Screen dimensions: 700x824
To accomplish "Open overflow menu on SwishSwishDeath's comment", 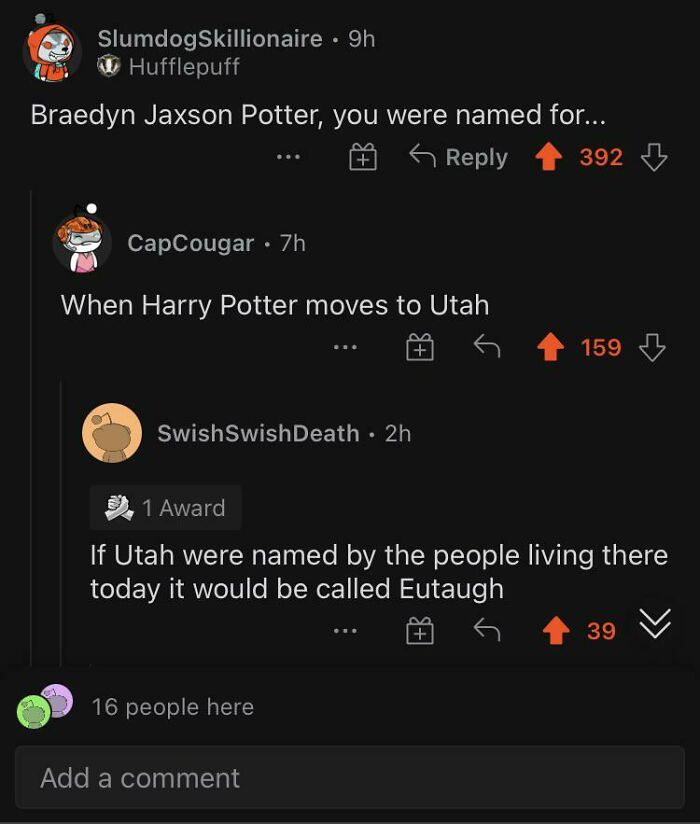I will (345, 631).
